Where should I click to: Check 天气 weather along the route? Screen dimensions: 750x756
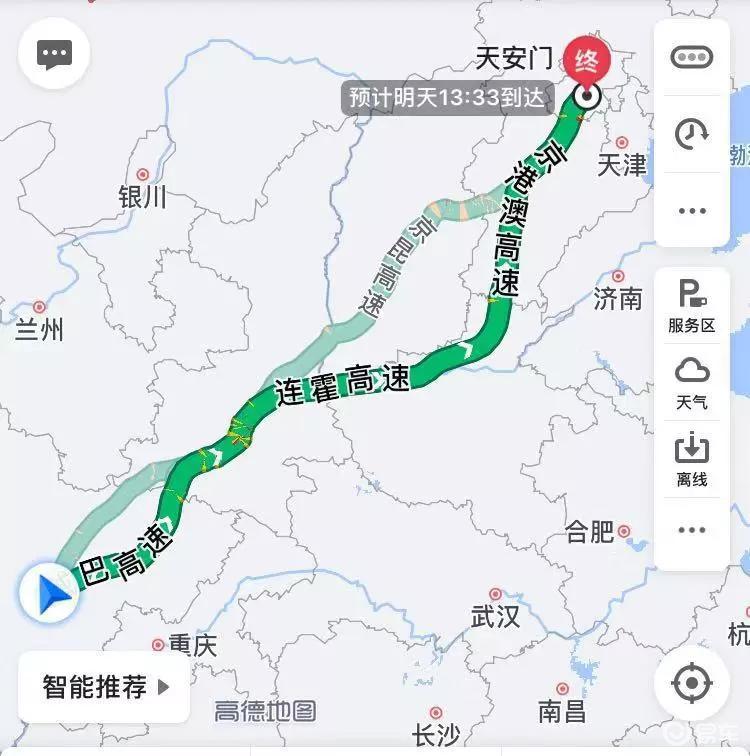tap(692, 383)
